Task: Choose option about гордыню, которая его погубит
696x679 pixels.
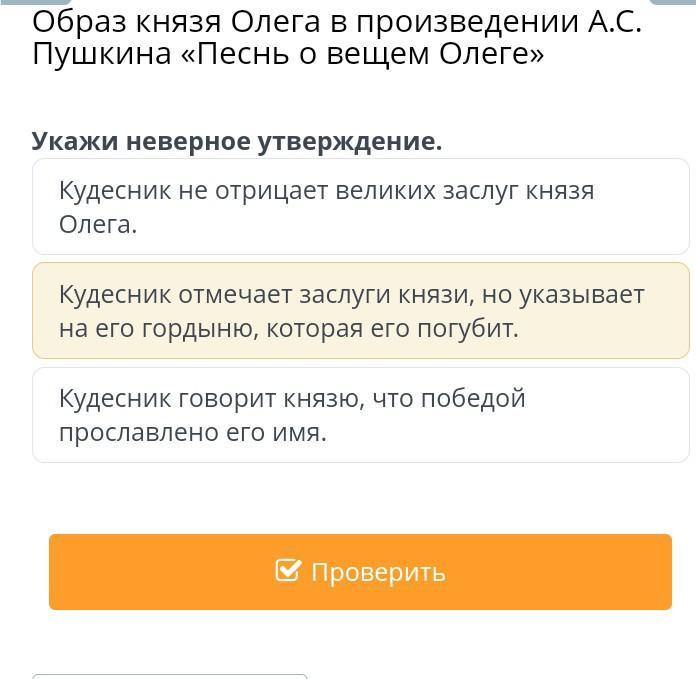Action: (360, 311)
